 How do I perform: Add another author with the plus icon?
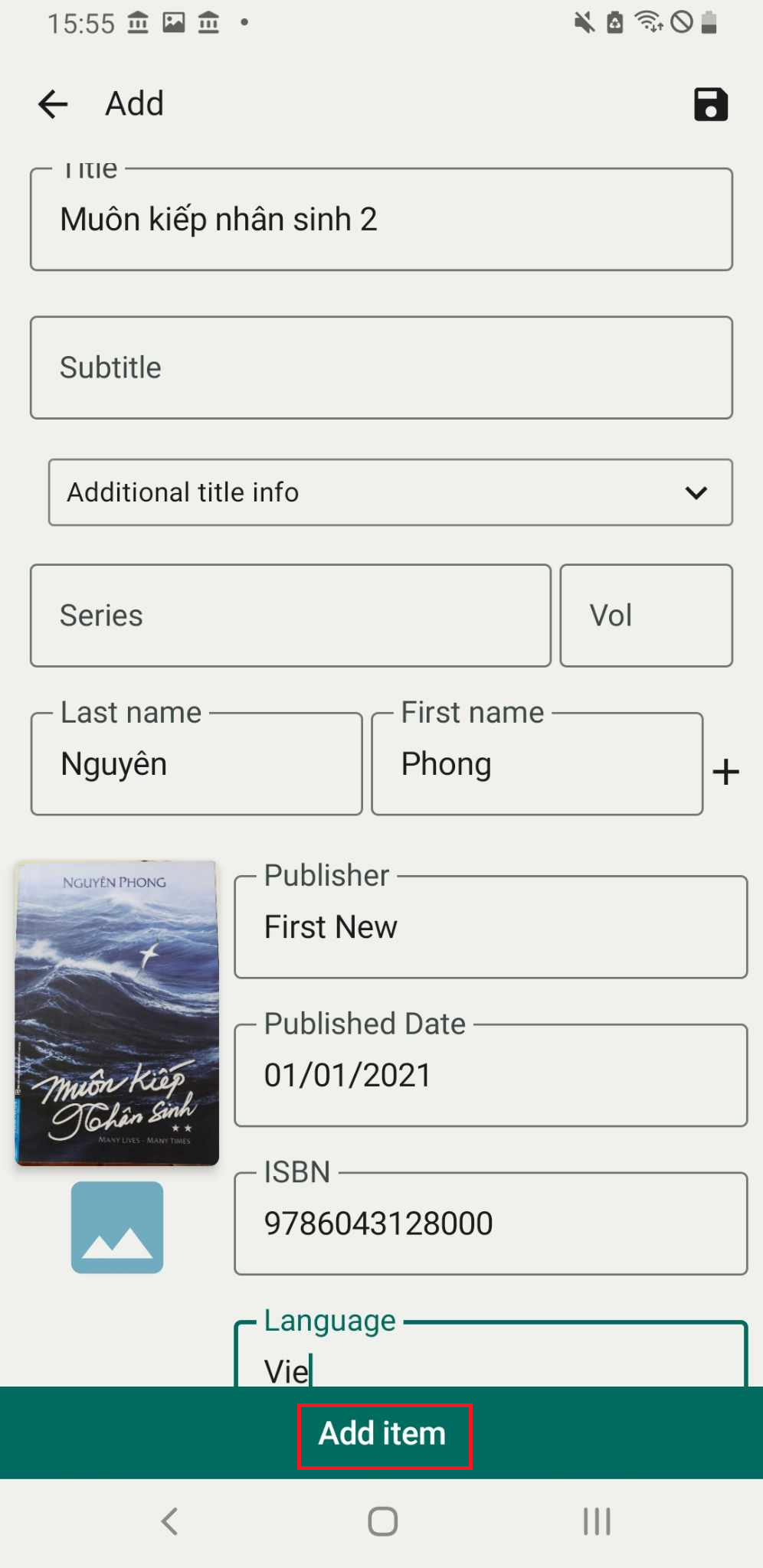725,772
